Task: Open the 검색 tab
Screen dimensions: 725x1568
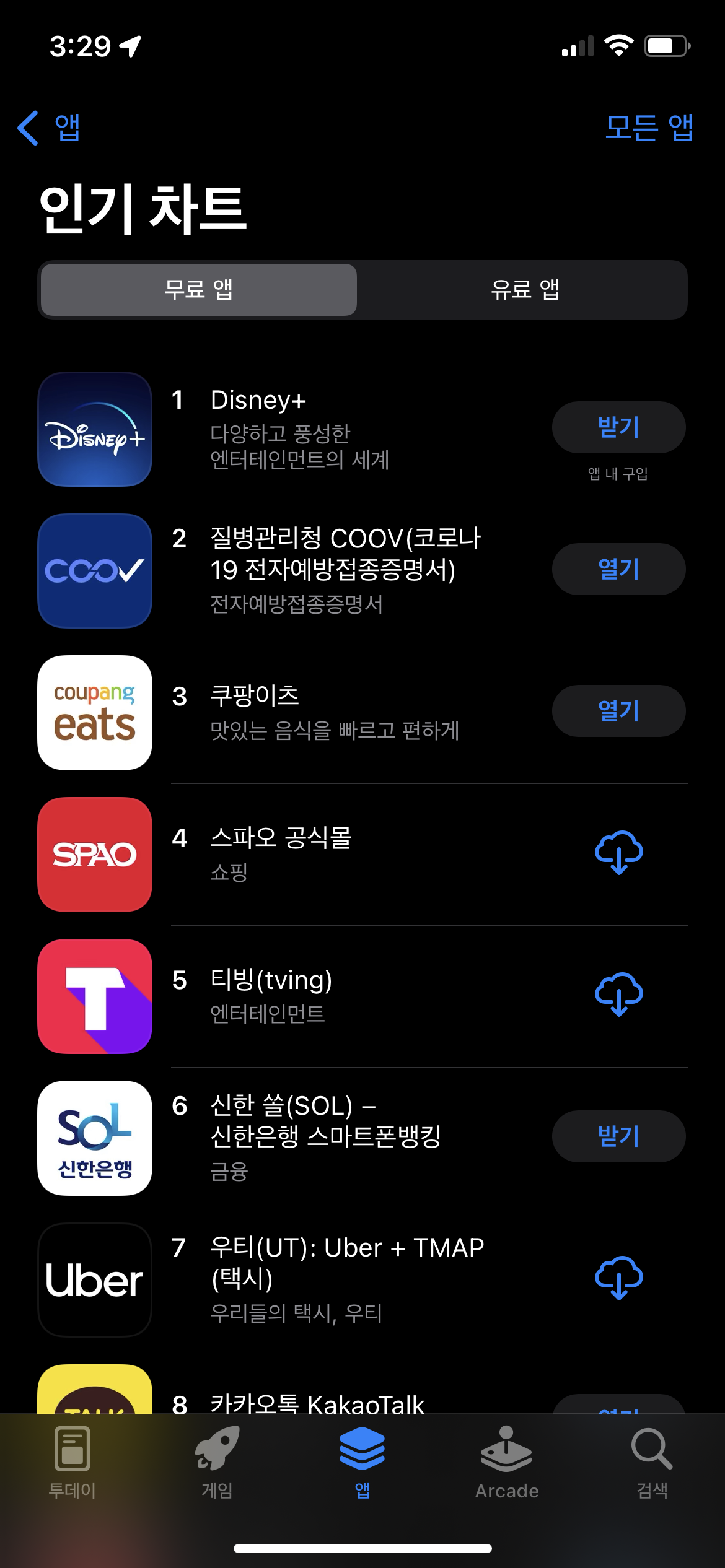Action: (652, 1463)
